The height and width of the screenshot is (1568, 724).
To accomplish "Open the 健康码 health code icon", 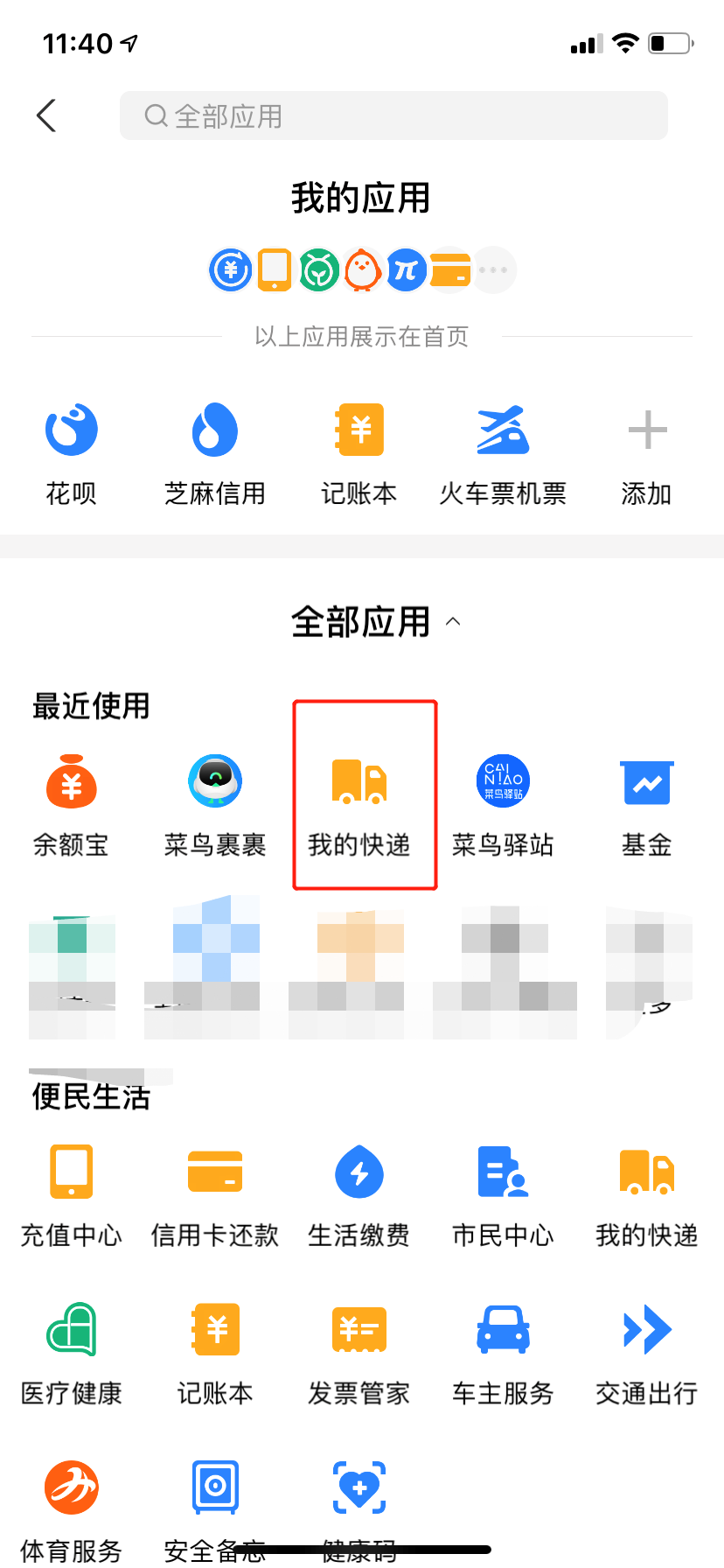I will 359,1487.
